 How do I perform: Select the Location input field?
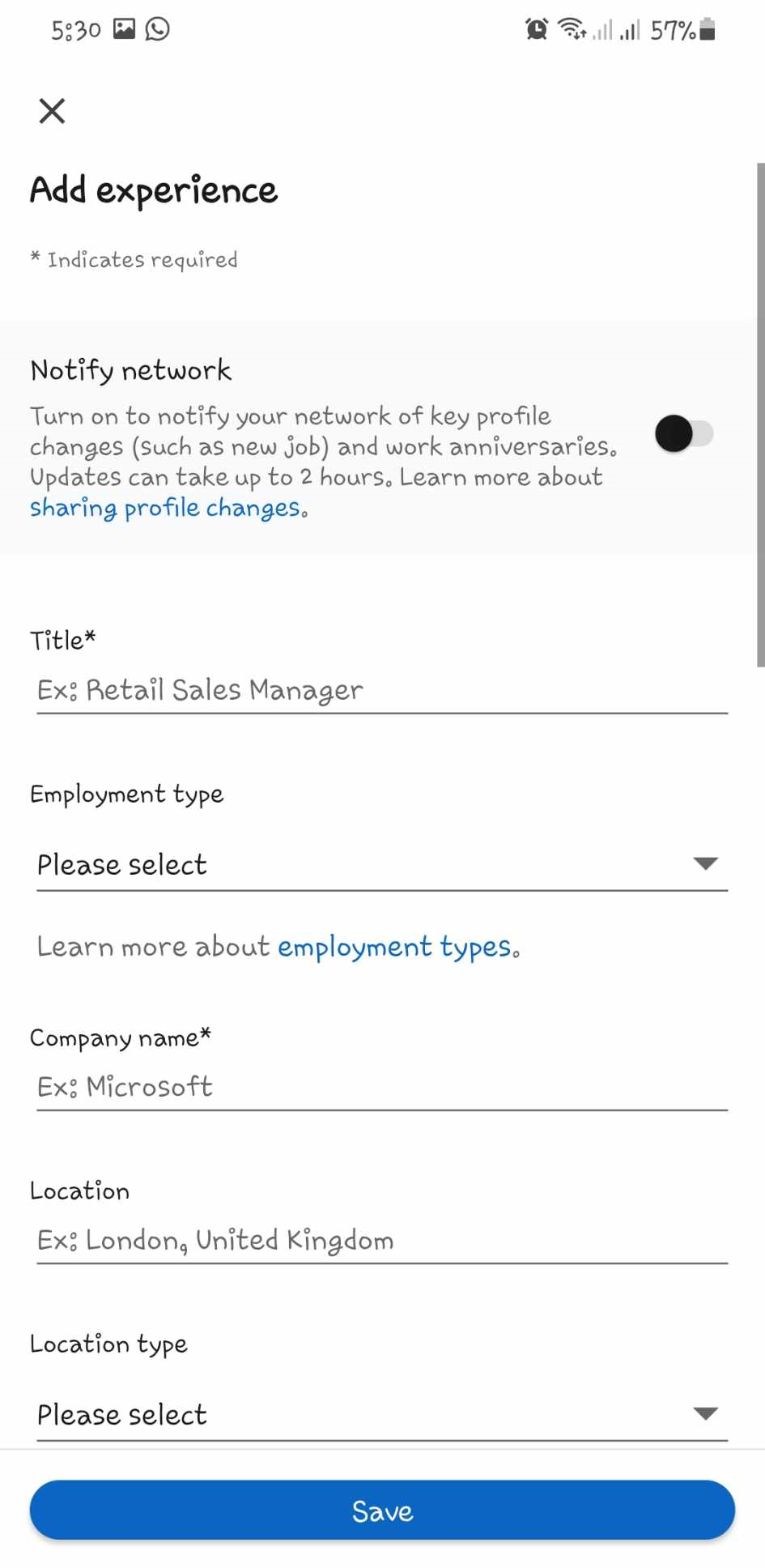click(x=382, y=1240)
